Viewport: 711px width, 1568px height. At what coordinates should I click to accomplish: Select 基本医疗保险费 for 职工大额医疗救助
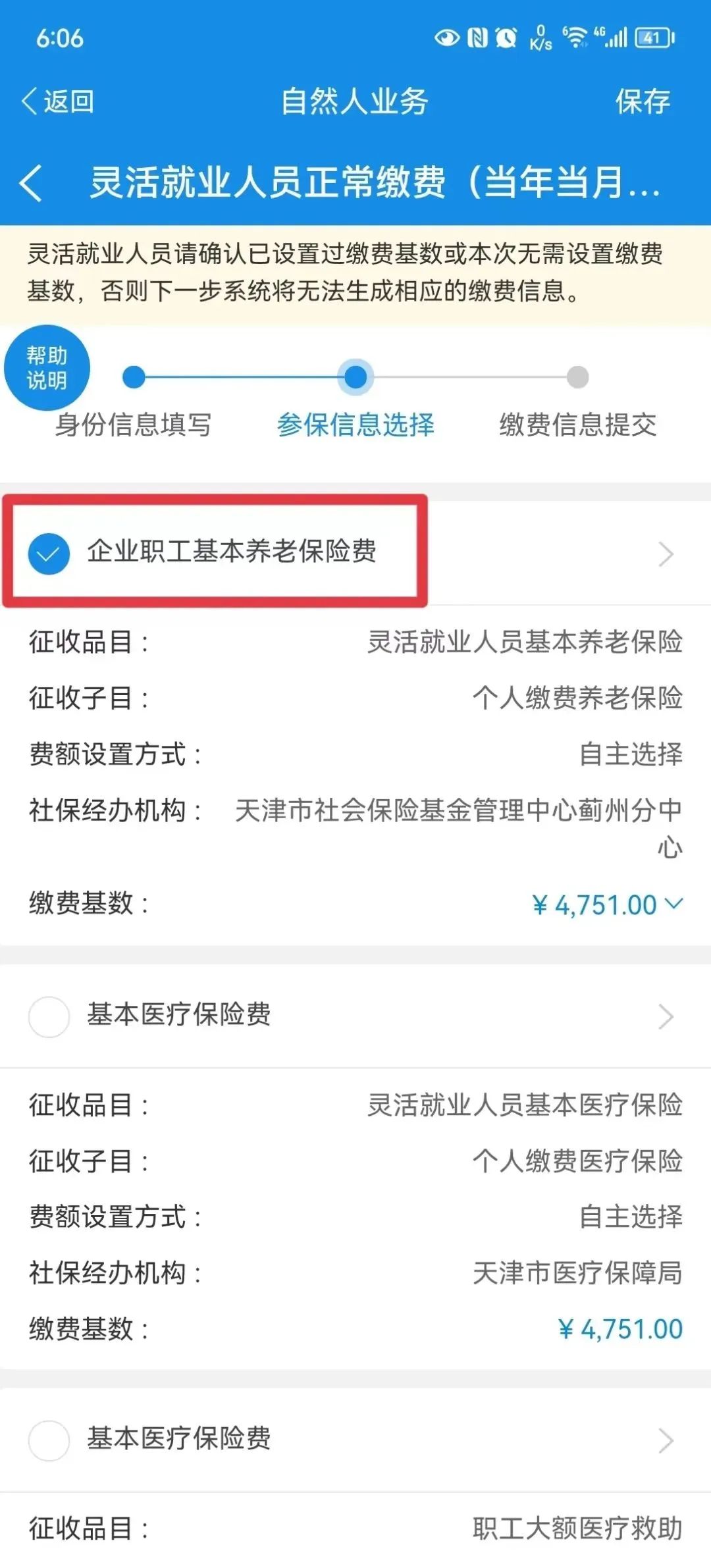click(x=49, y=1440)
